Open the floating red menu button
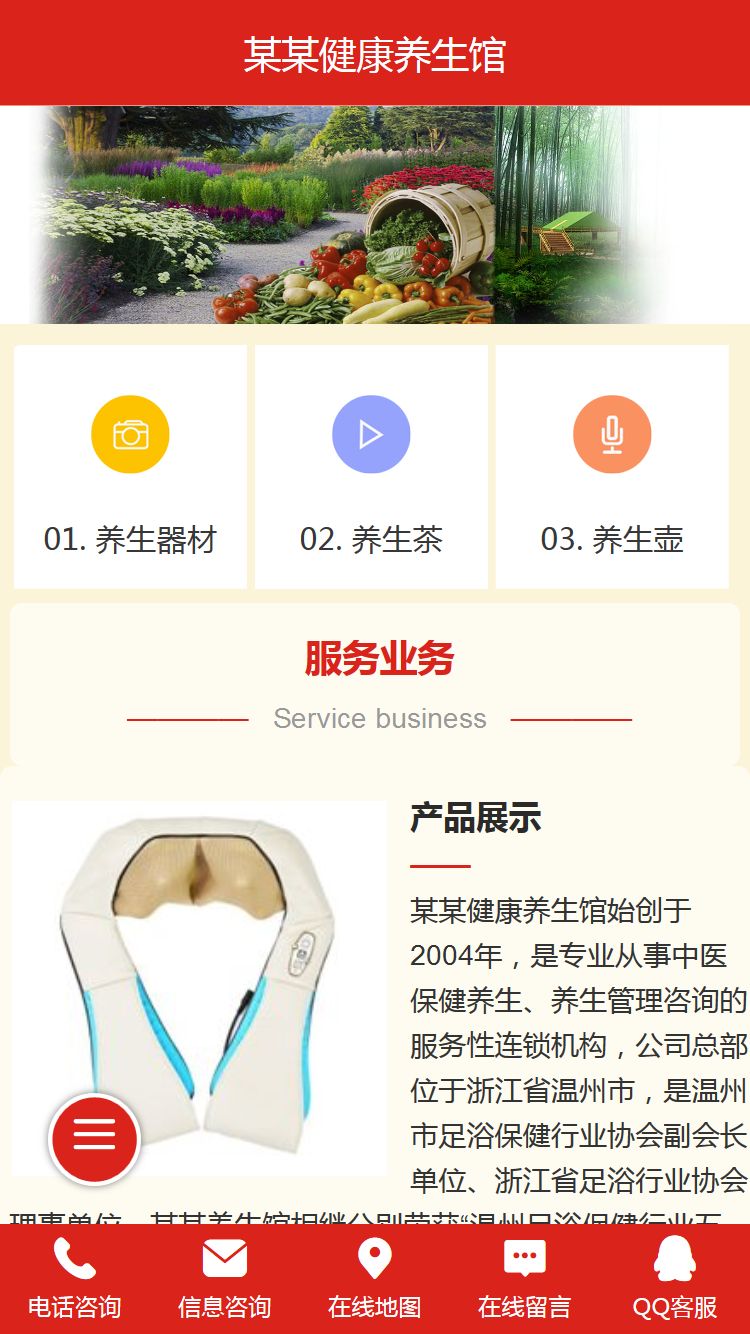 click(94, 1138)
